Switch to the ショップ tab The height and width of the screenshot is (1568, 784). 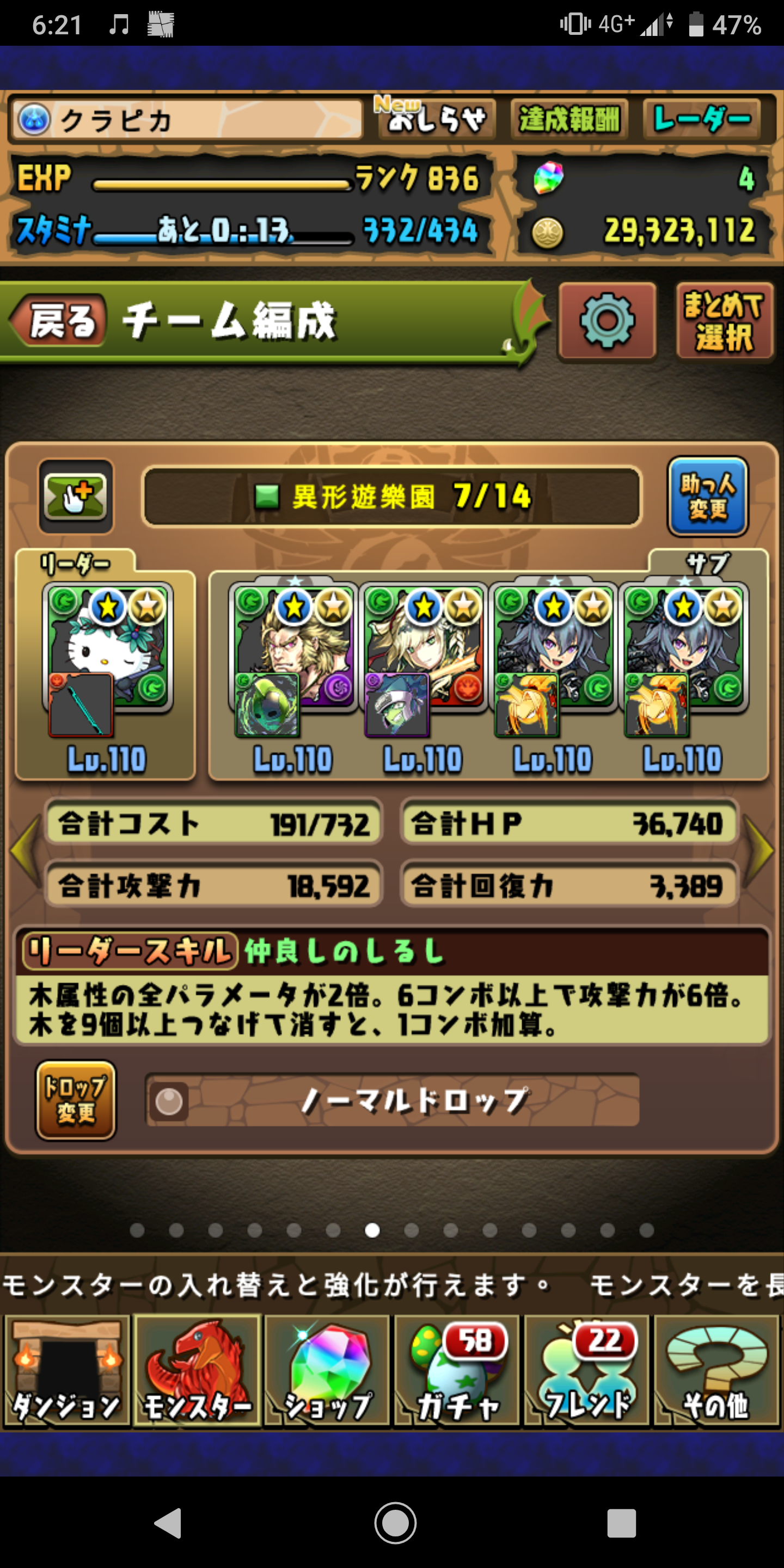(x=327, y=1371)
